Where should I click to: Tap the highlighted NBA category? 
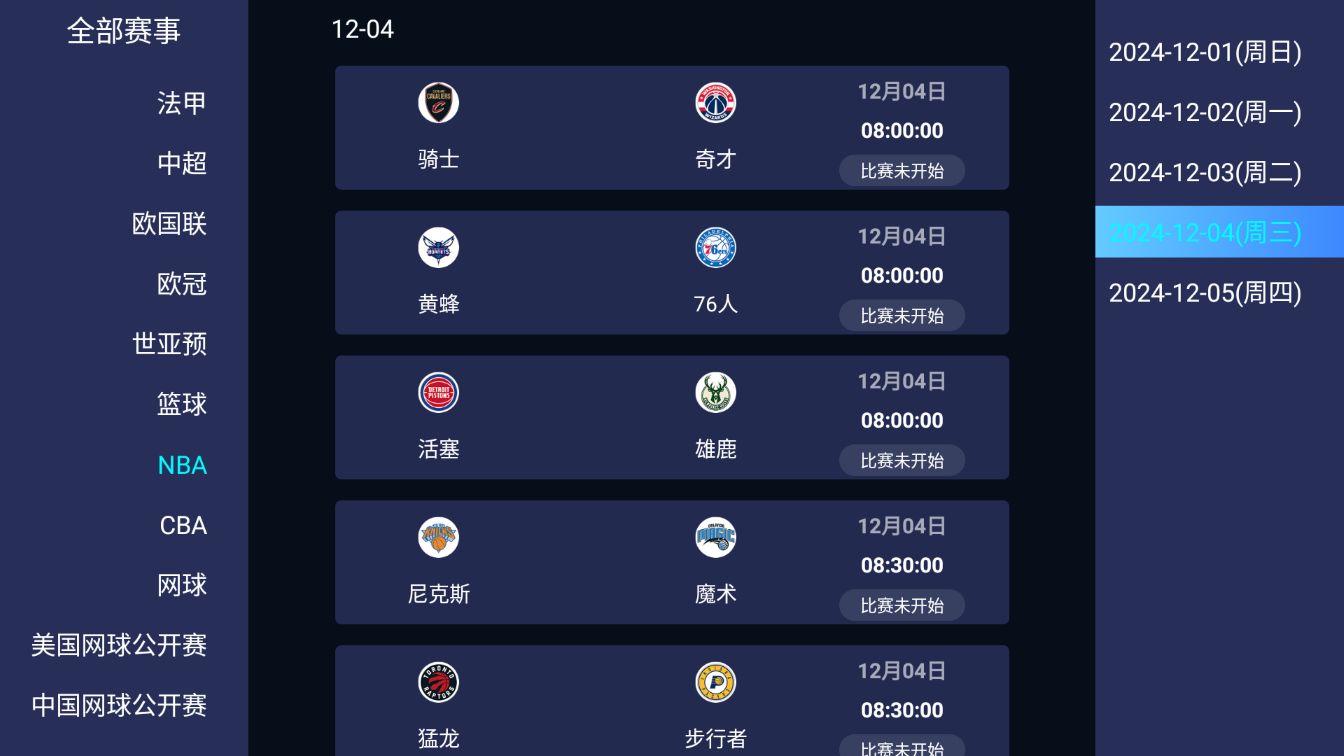(x=182, y=465)
